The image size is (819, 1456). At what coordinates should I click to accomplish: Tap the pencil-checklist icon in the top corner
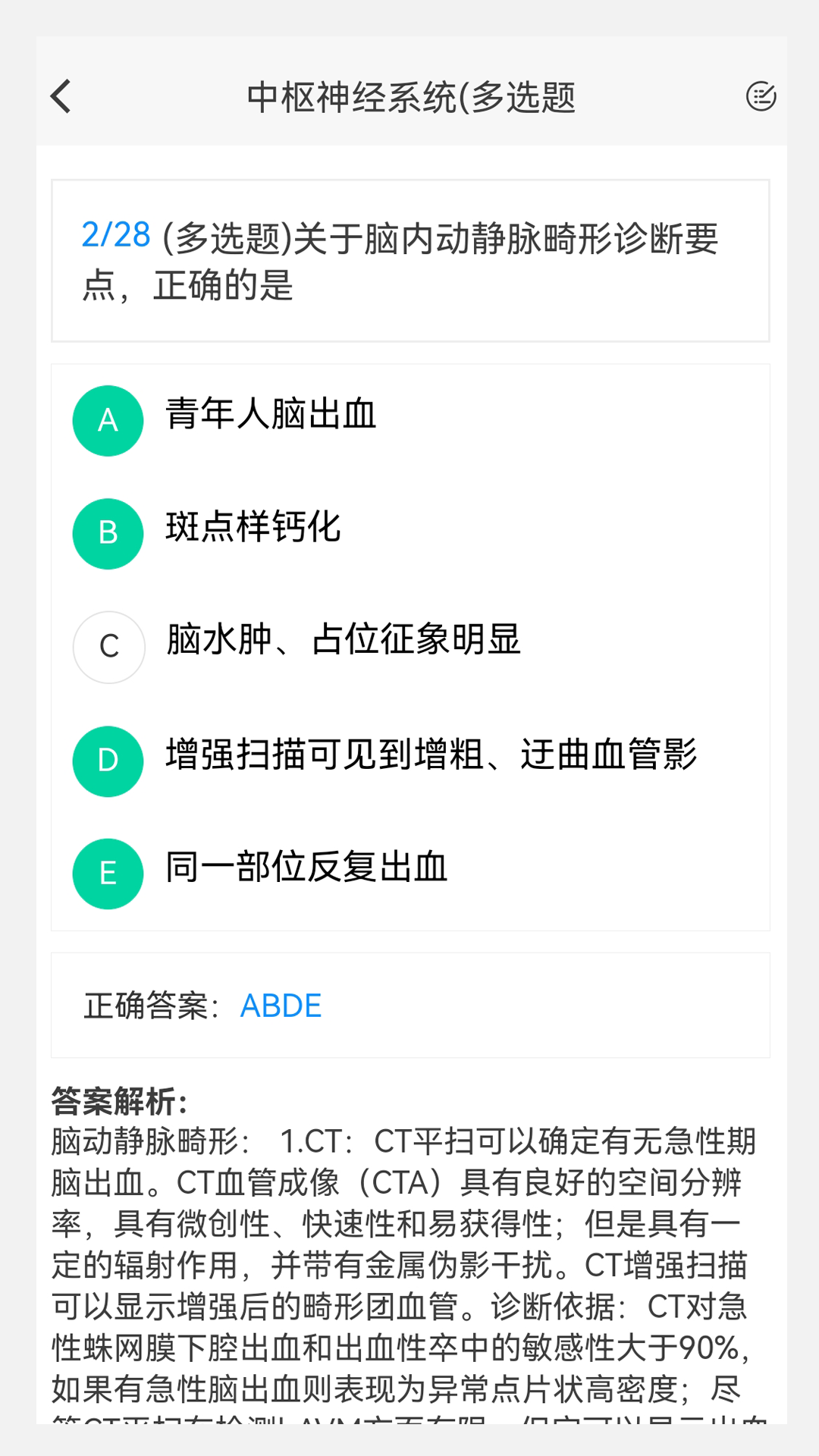[762, 96]
